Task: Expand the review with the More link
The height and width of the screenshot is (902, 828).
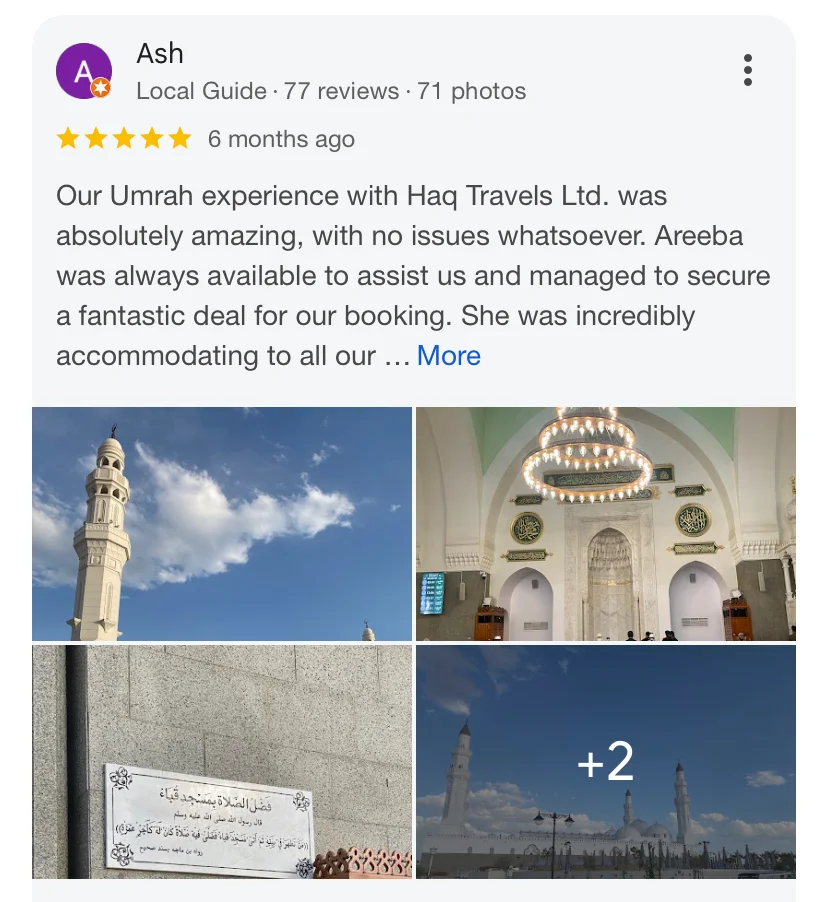Action: 448,356
